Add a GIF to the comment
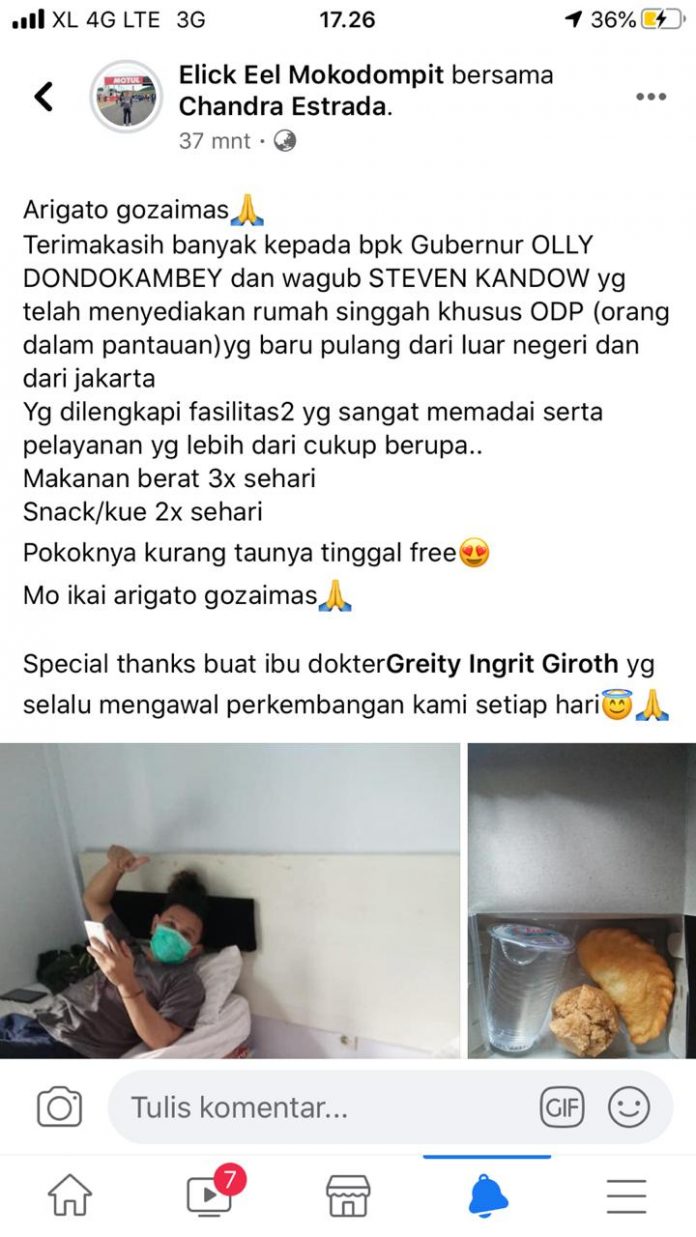This screenshot has width=696, height=1237. 562,1107
